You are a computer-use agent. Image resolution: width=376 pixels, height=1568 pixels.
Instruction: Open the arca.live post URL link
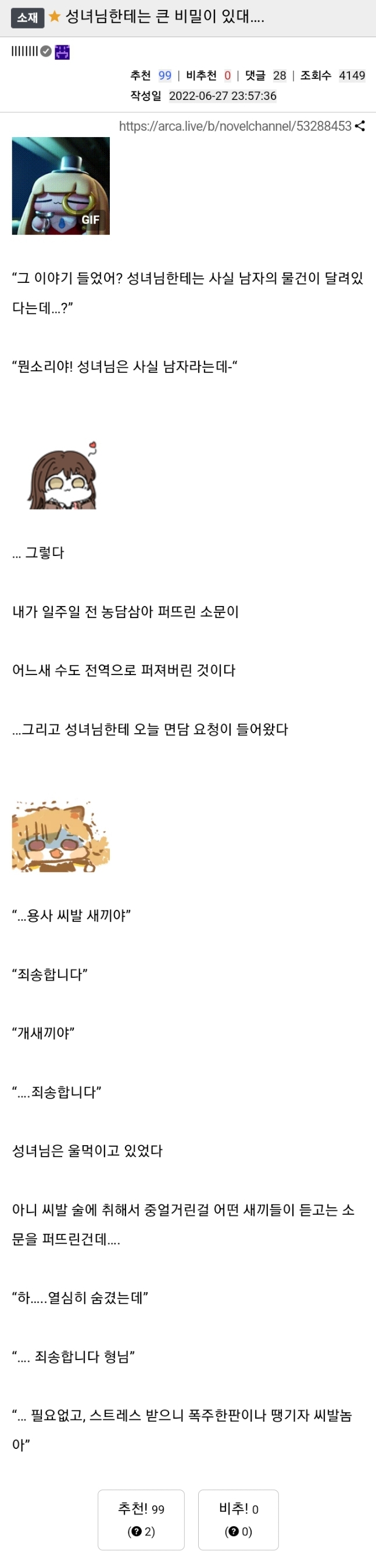pos(235,126)
